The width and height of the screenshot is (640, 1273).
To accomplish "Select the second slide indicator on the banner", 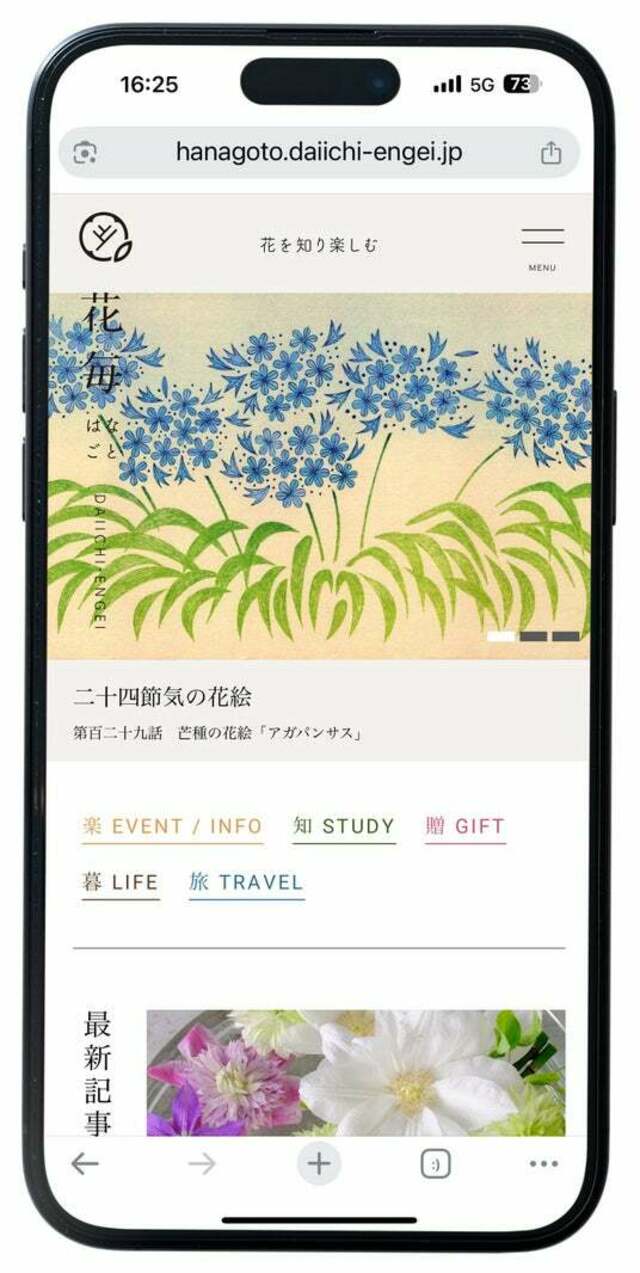I will (x=533, y=636).
